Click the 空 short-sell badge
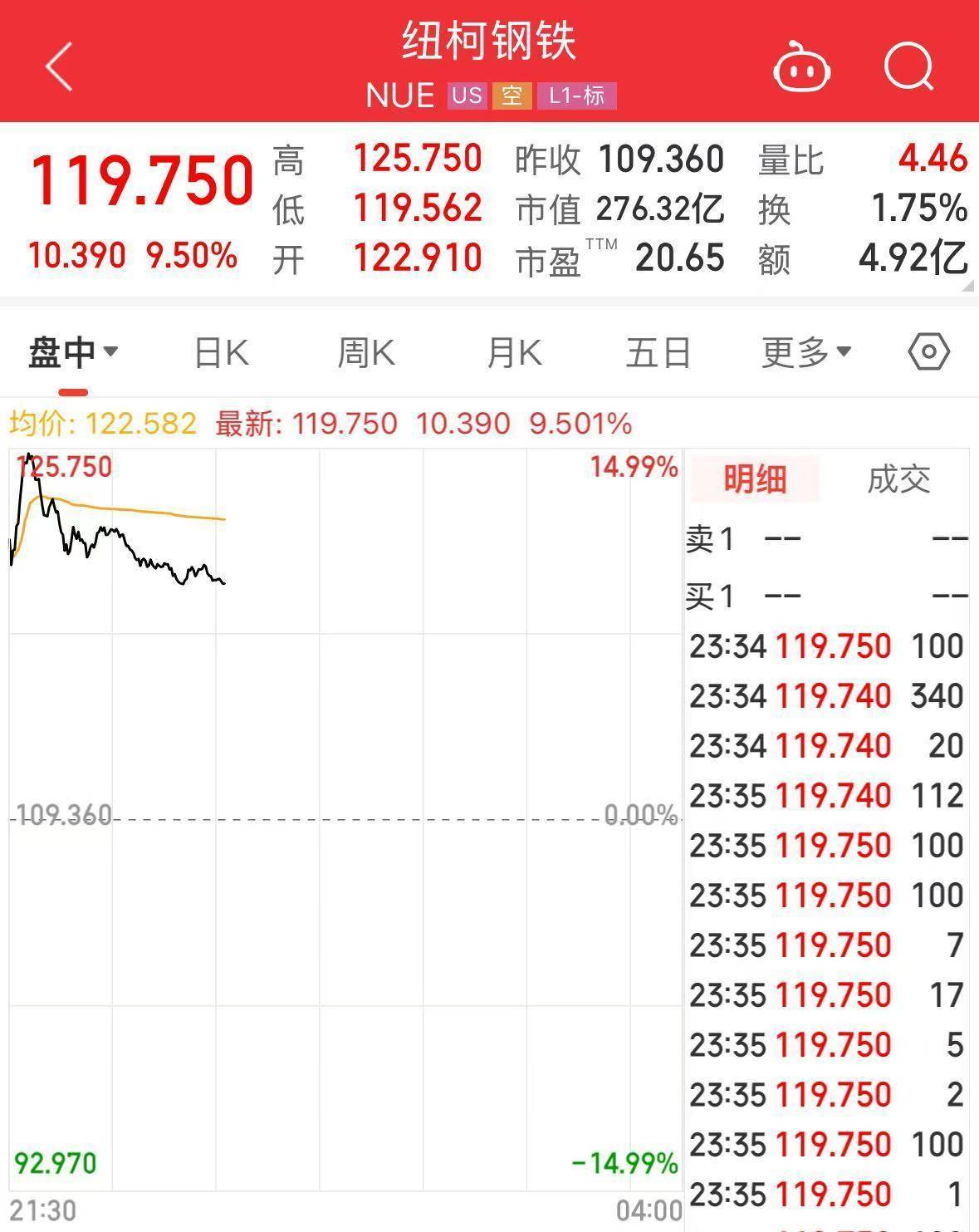The width and height of the screenshot is (979, 1232). coord(512,96)
